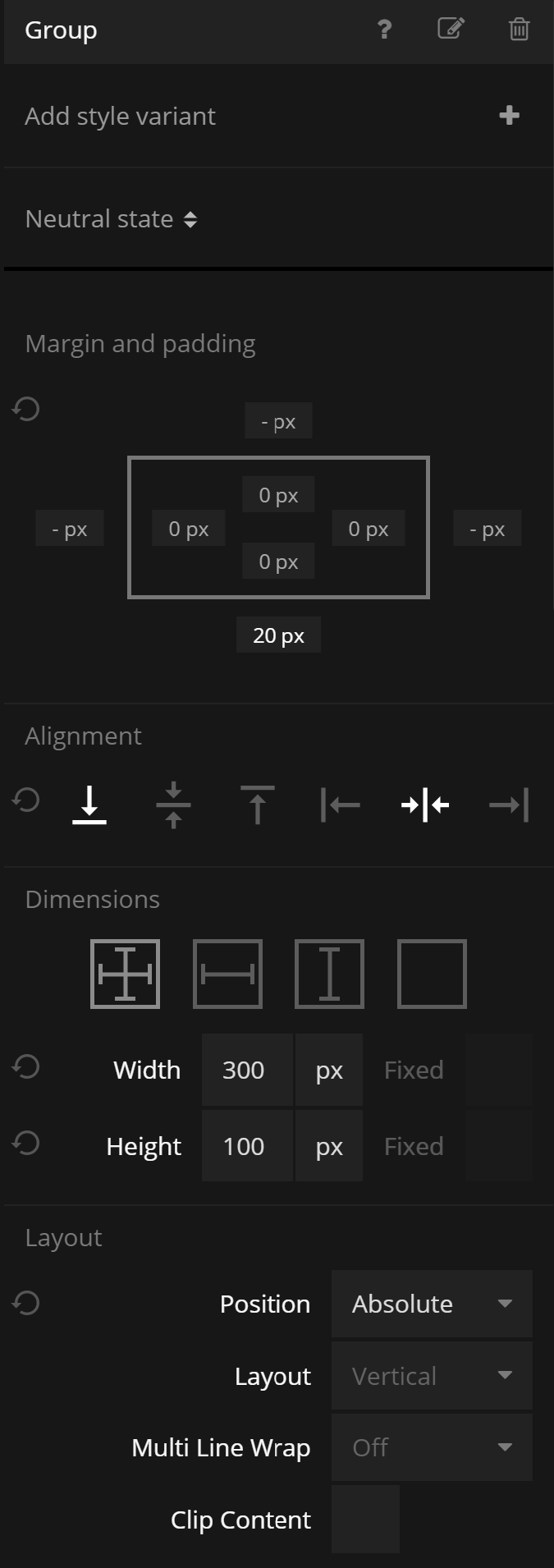Reset margin and padding values

click(x=26, y=409)
